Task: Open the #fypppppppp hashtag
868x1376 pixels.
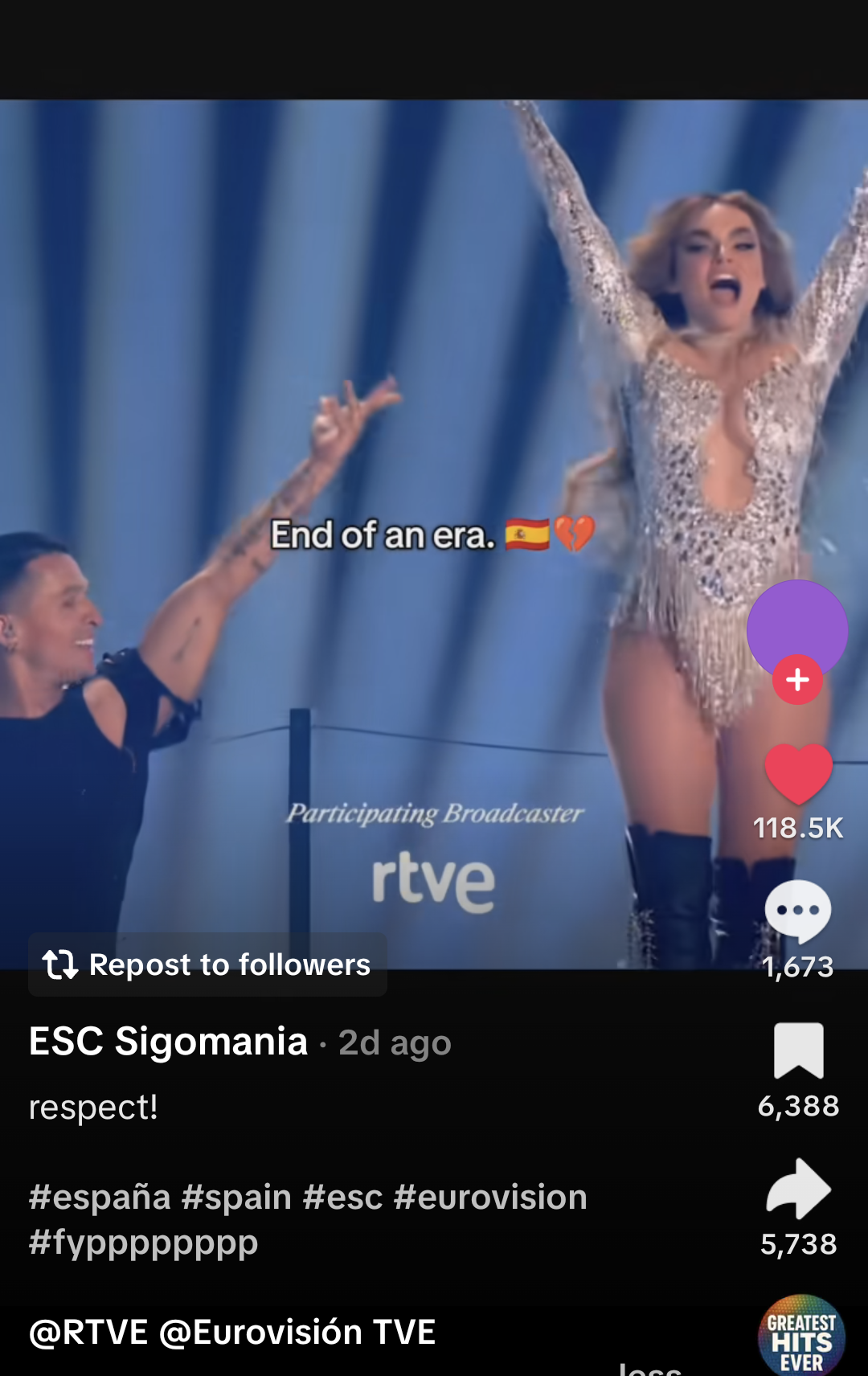Action: point(143,1243)
